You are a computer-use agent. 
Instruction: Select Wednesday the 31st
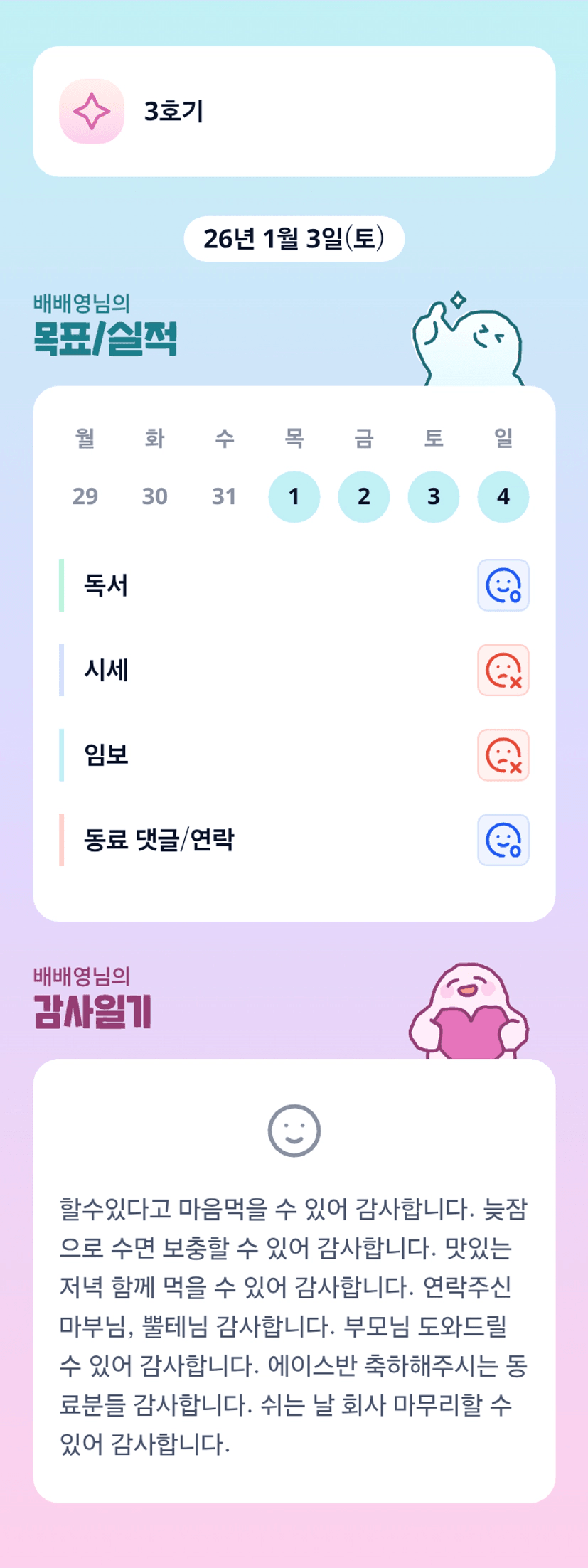[x=225, y=496]
